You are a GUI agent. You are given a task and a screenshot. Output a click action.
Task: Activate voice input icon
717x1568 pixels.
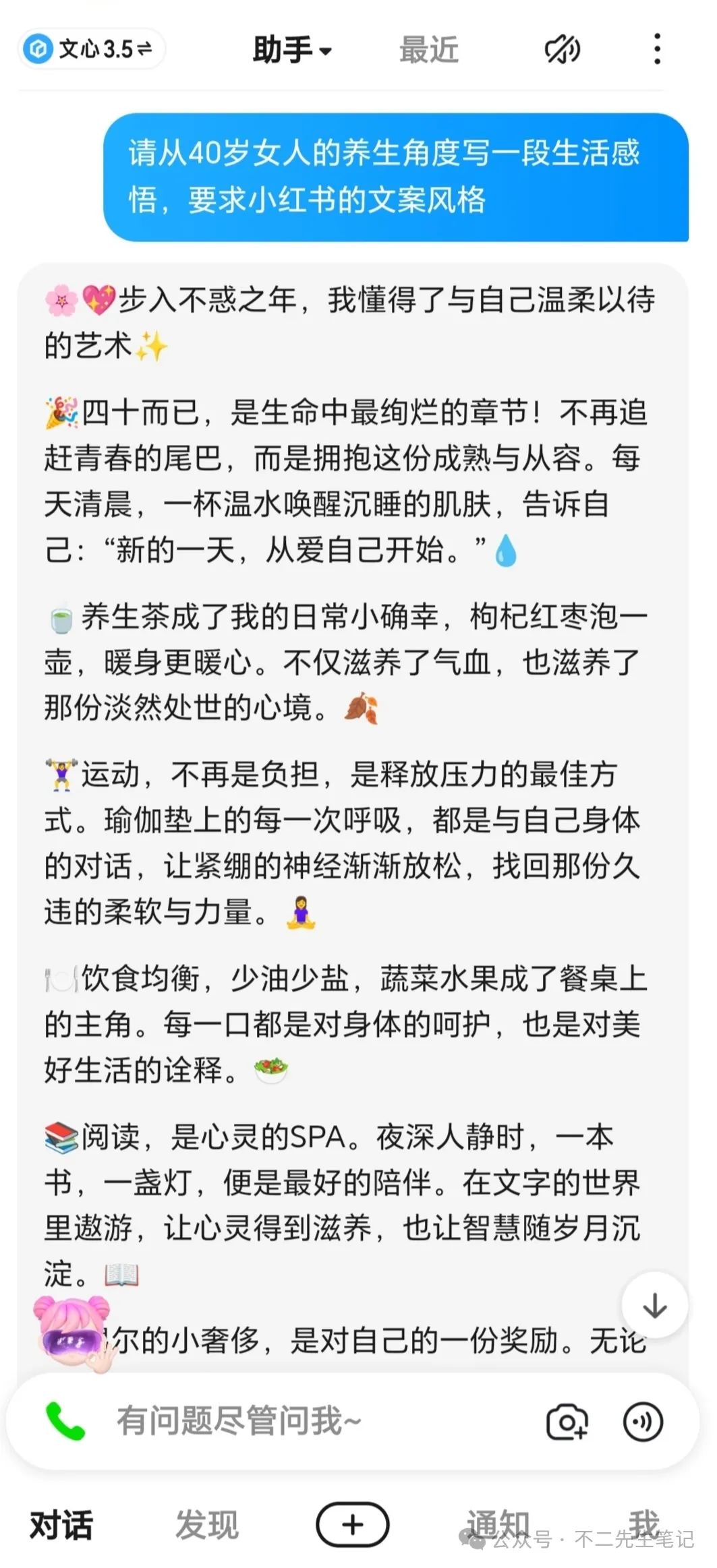click(642, 1421)
